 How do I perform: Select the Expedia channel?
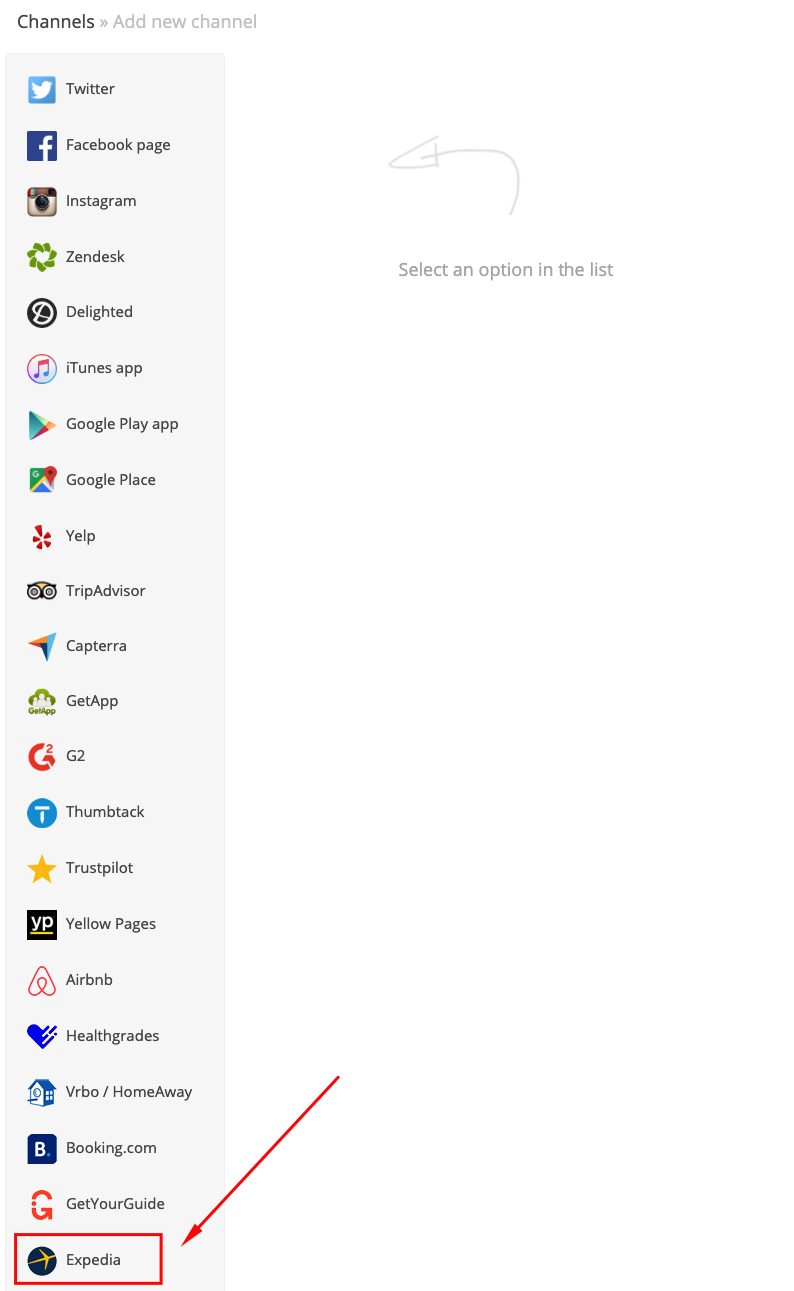pyautogui.click(x=115, y=1260)
